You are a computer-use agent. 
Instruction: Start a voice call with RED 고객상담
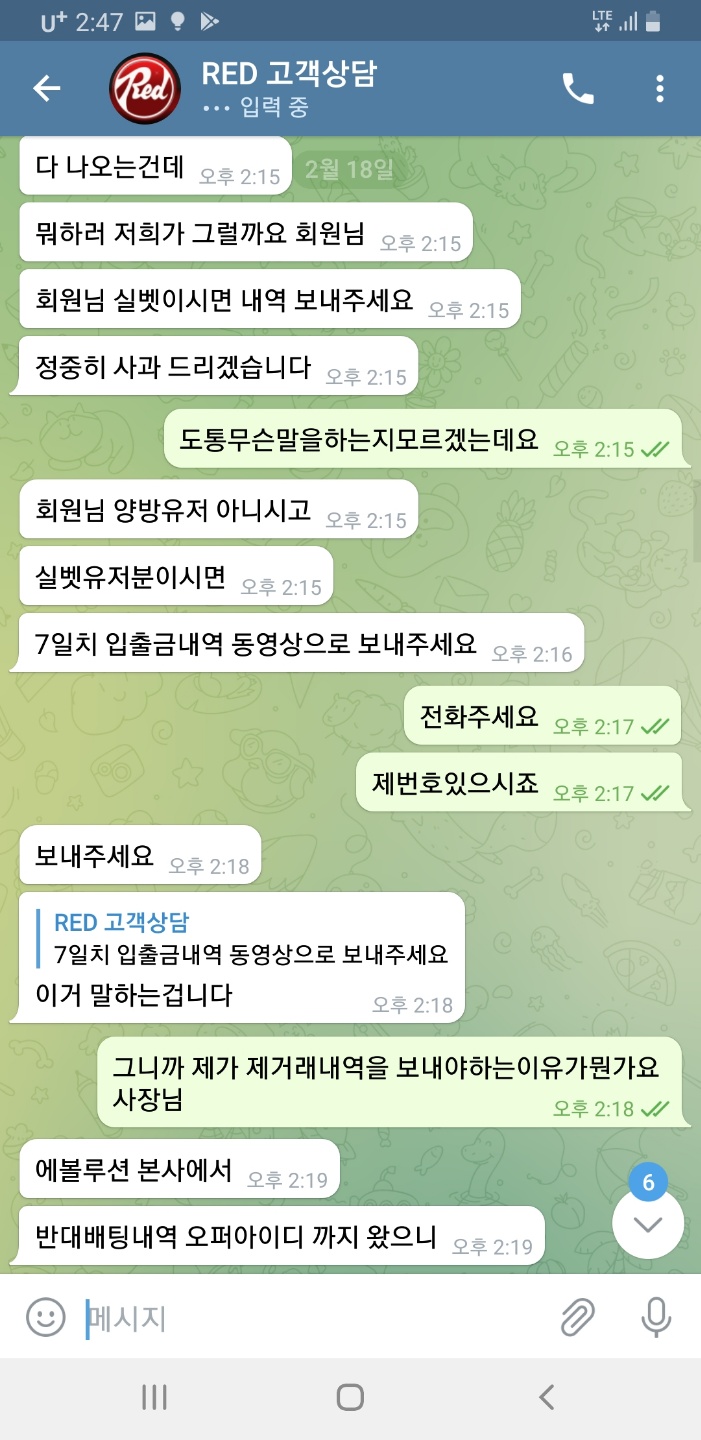click(x=578, y=89)
